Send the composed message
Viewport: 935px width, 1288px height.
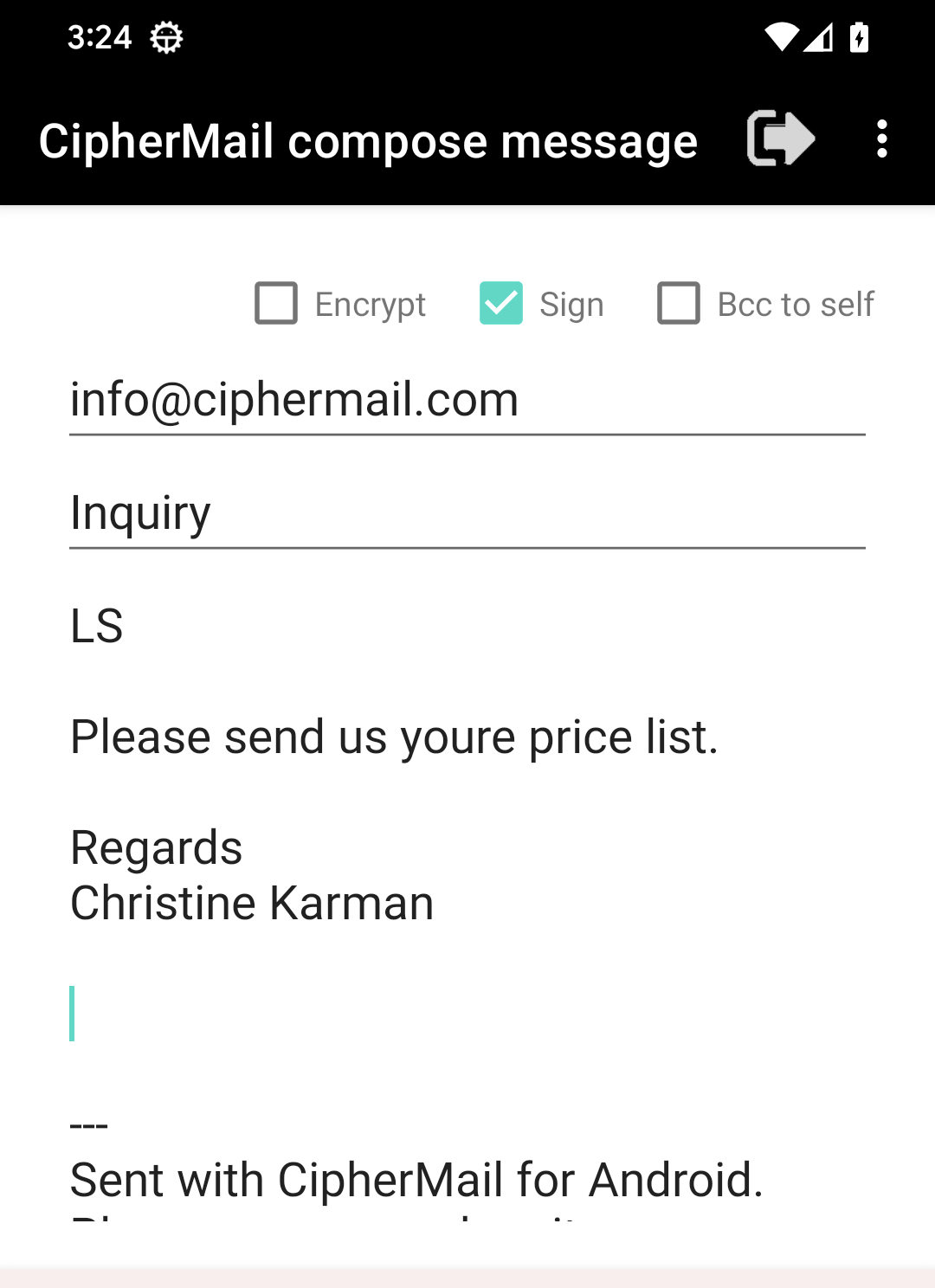coord(780,138)
